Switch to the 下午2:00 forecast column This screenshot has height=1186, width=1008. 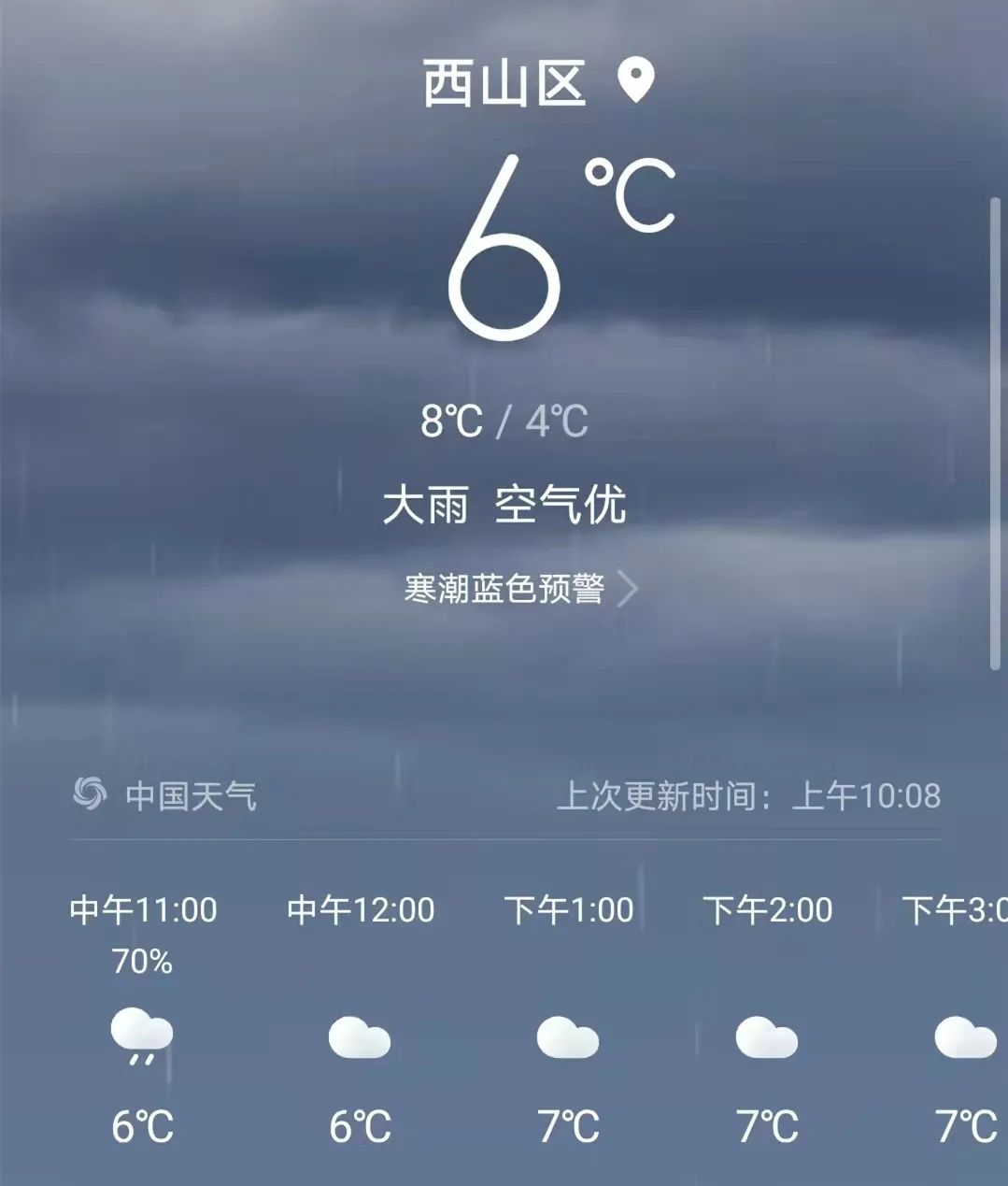(766, 907)
